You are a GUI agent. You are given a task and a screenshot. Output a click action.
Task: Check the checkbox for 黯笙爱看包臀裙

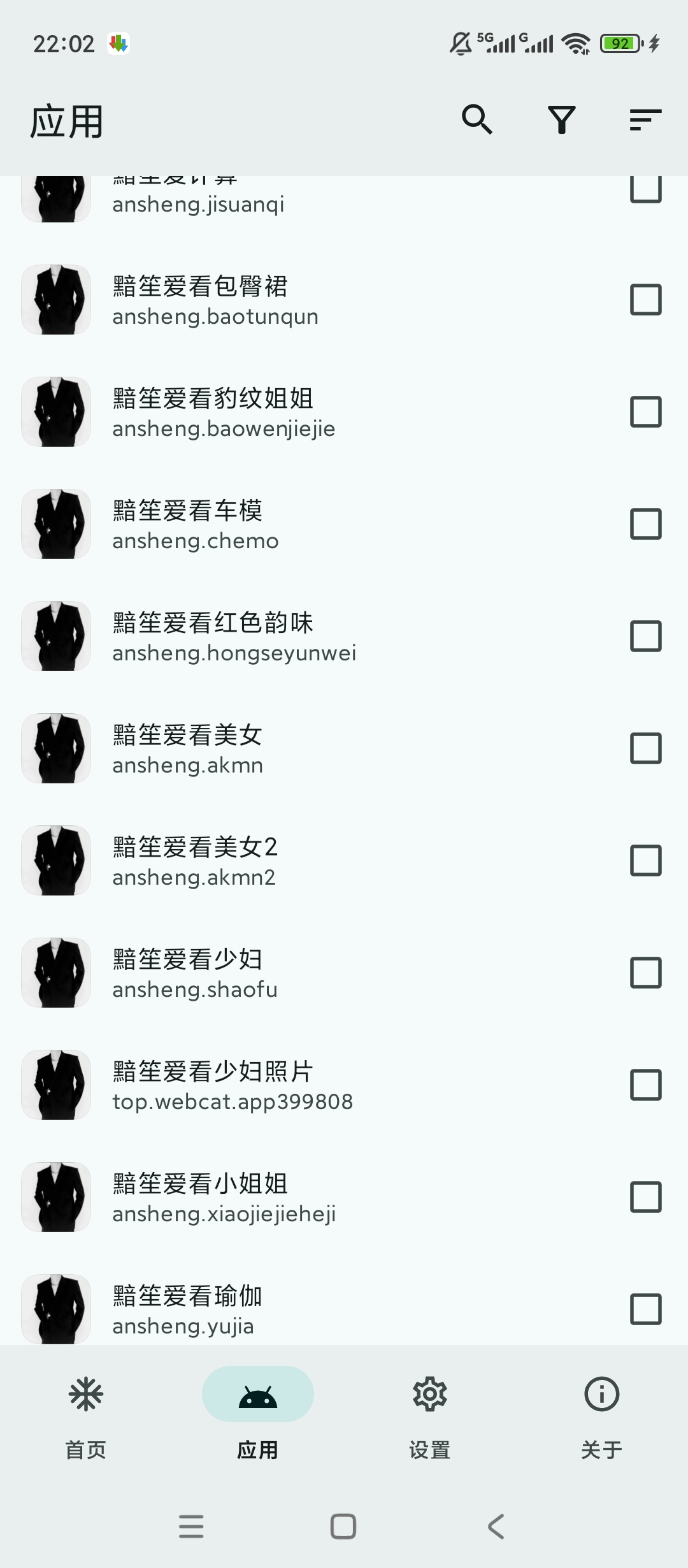point(646,300)
